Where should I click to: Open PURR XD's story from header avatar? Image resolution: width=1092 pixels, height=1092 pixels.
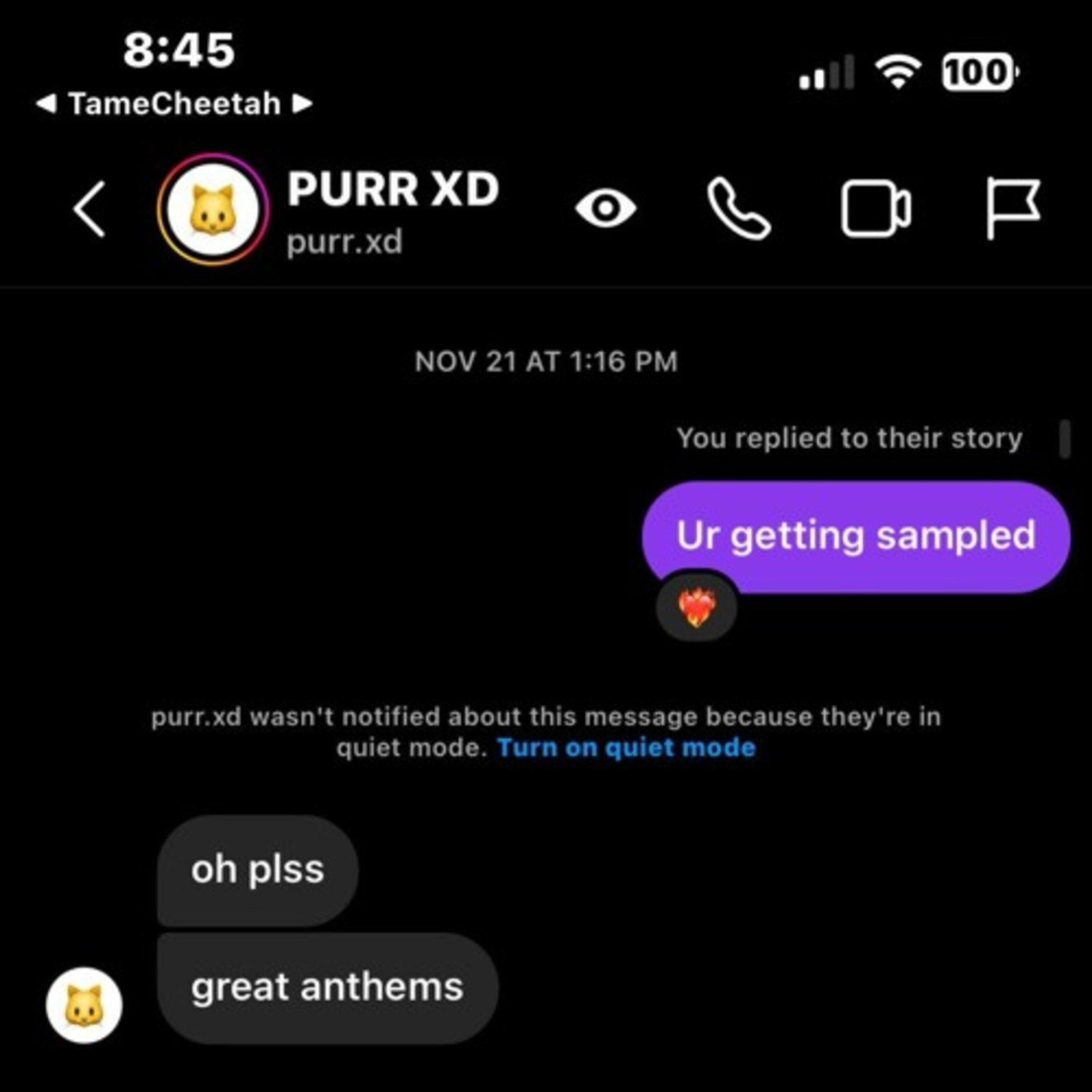pos(213,209)
